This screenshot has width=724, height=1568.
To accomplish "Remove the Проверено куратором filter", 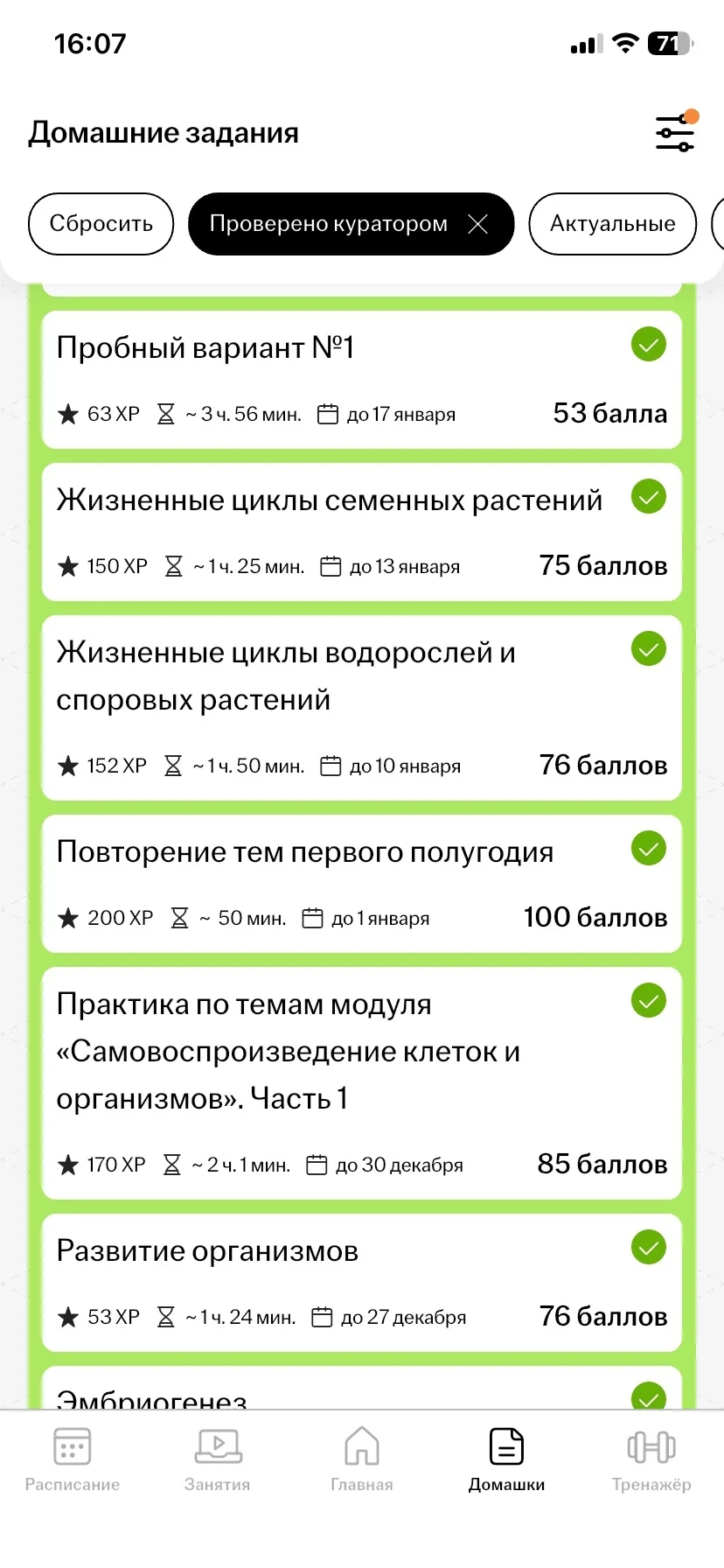I will tap(477, 224).
